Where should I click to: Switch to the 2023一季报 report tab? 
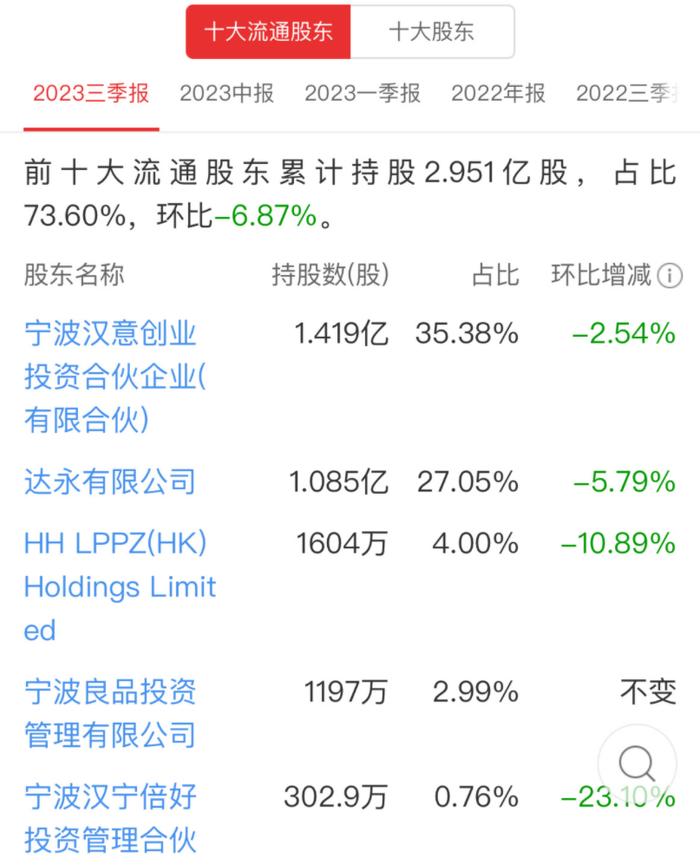[x=363, y=94]
